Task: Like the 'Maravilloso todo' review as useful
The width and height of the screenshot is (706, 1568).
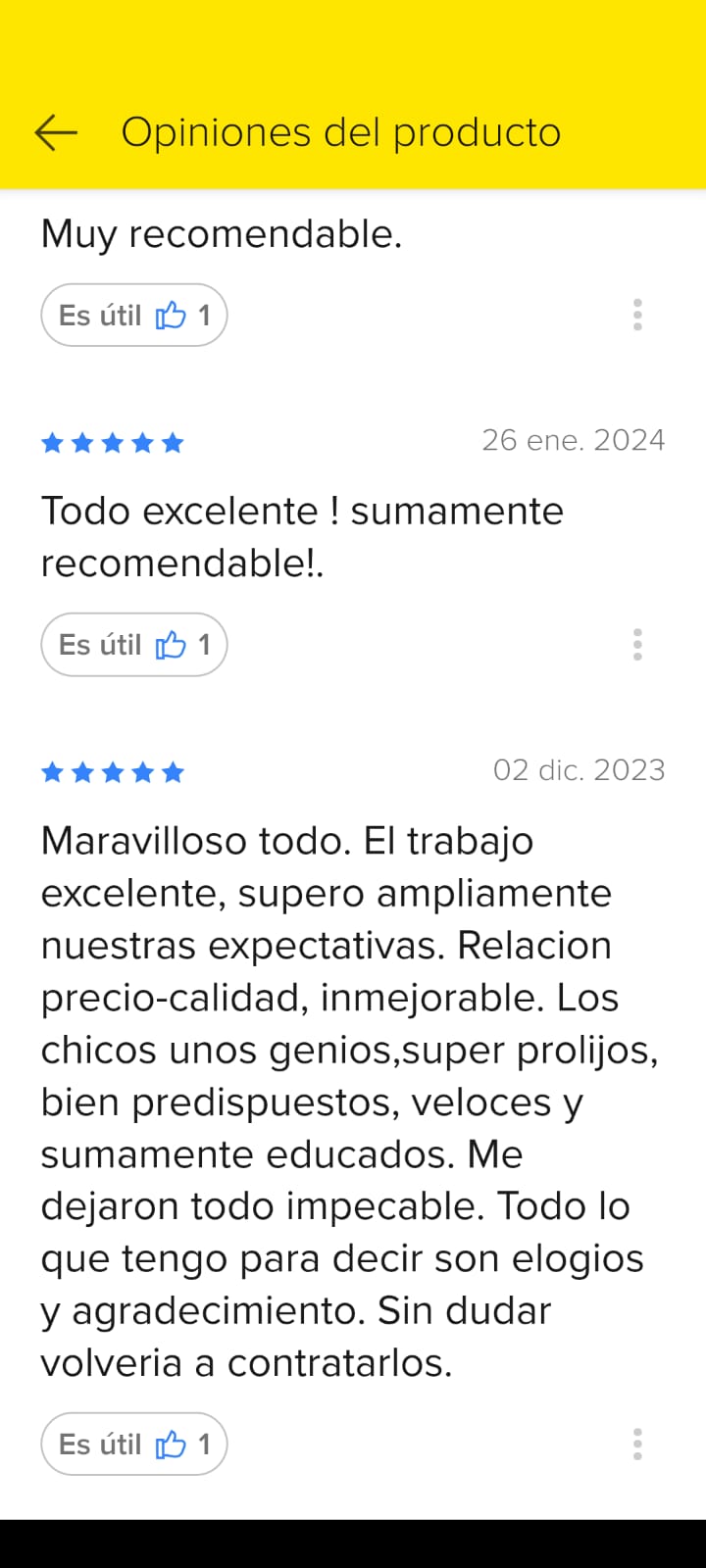Action: (x=134, y=1445)
